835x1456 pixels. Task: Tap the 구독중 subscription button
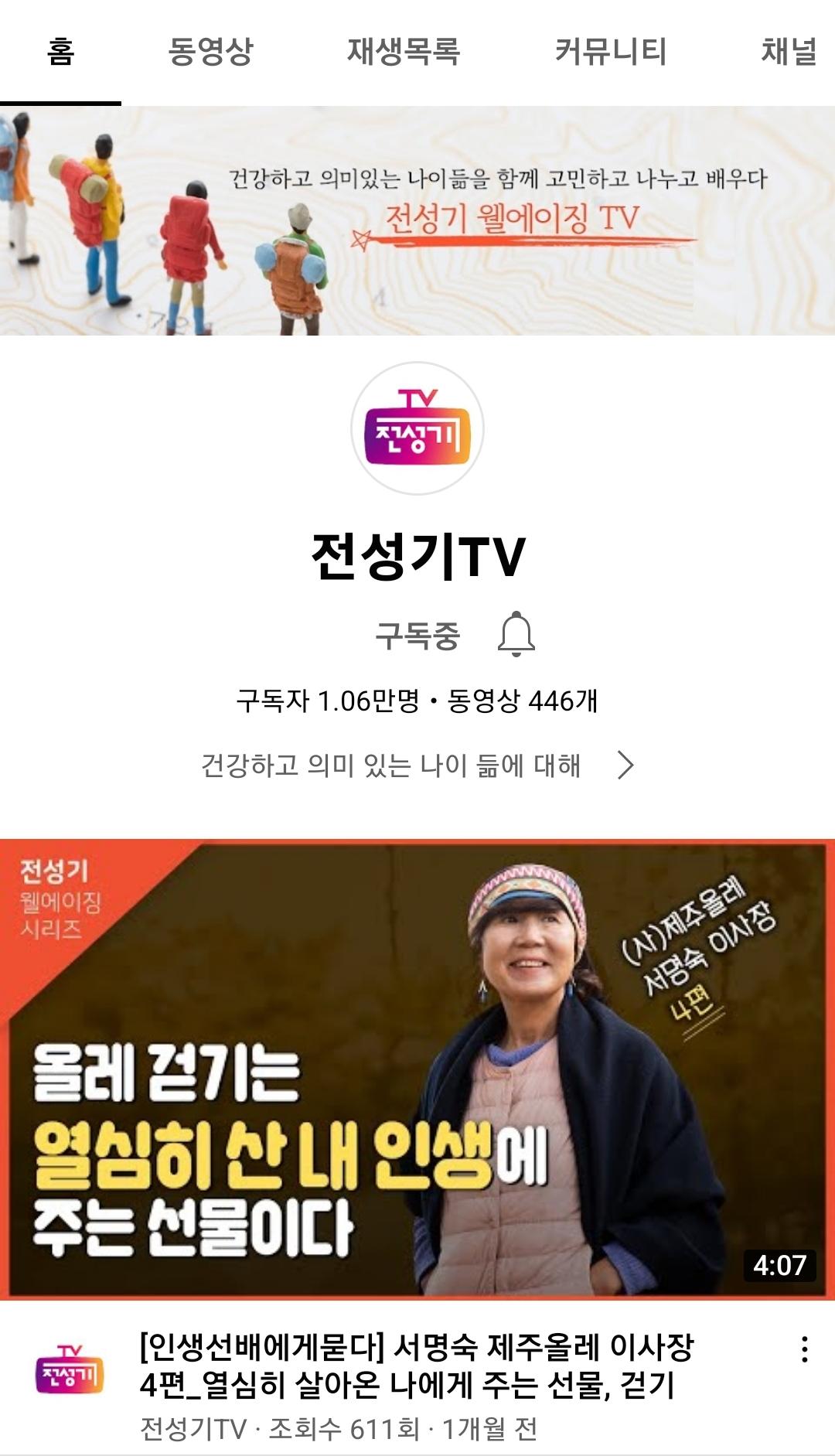click(417, 636)
